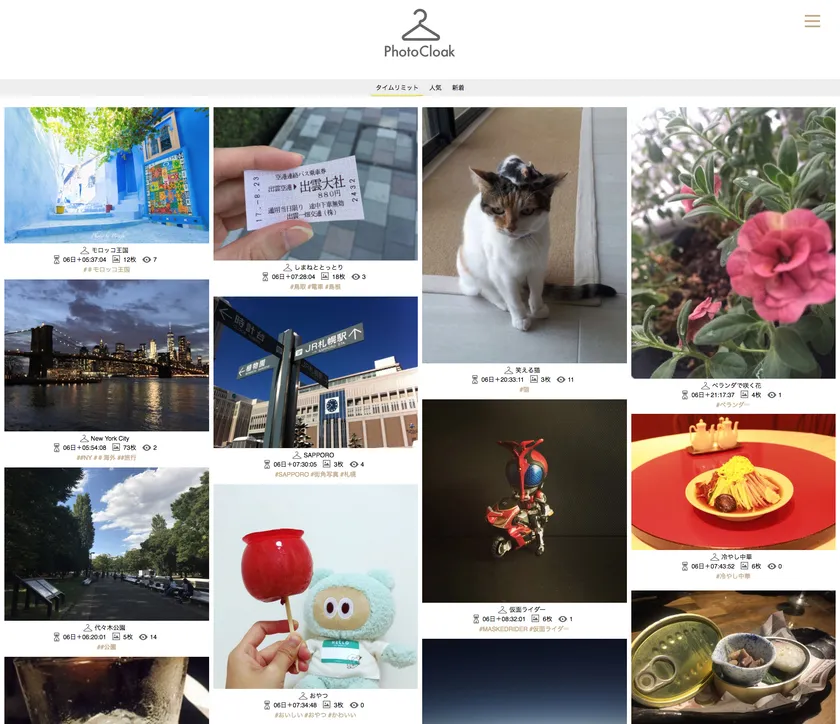Screen dimensions: 840x724
Task: Open the ベランダで咲く花 flower photo
Action: [733, 243]
